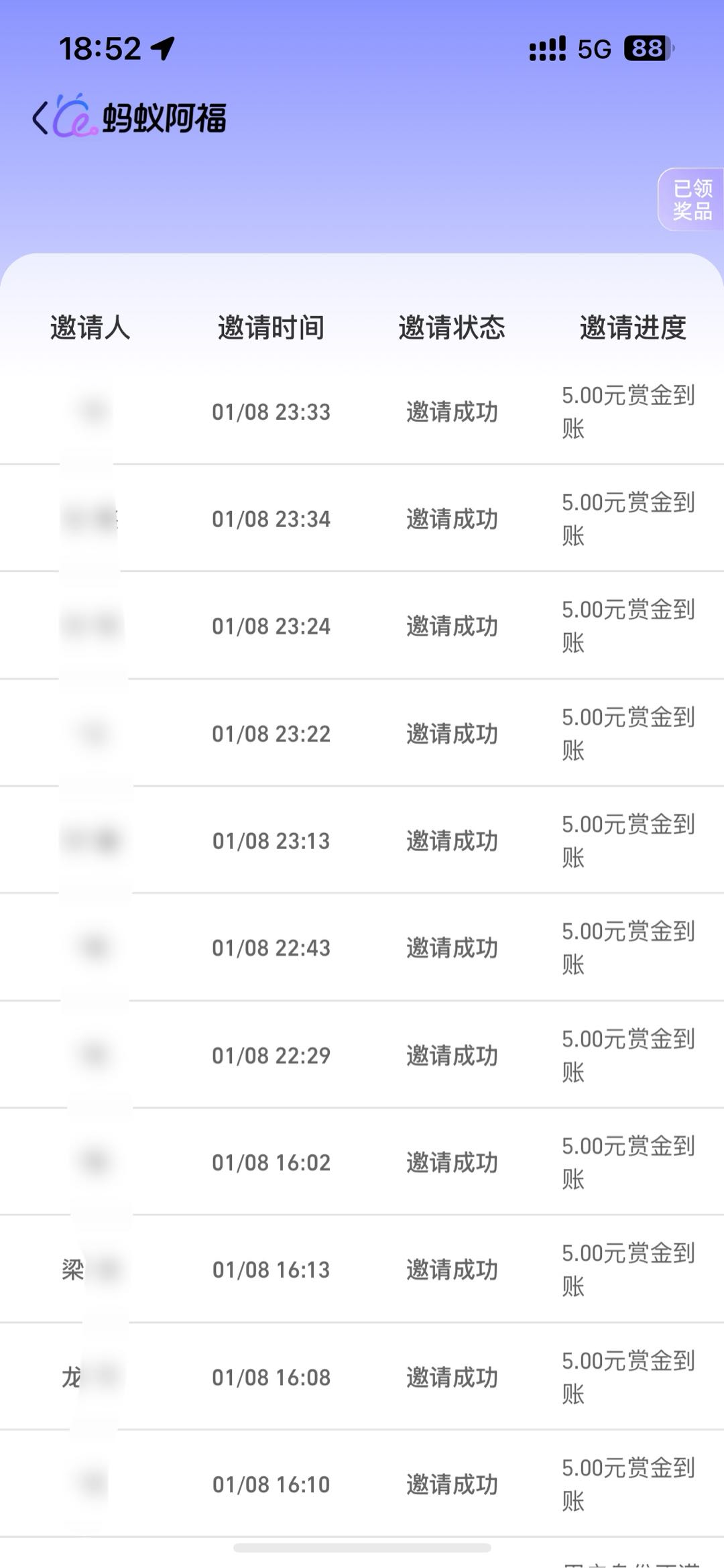
Task: Tap the first 5.00元赏金到账 progress entry
Action: [627, 412]
